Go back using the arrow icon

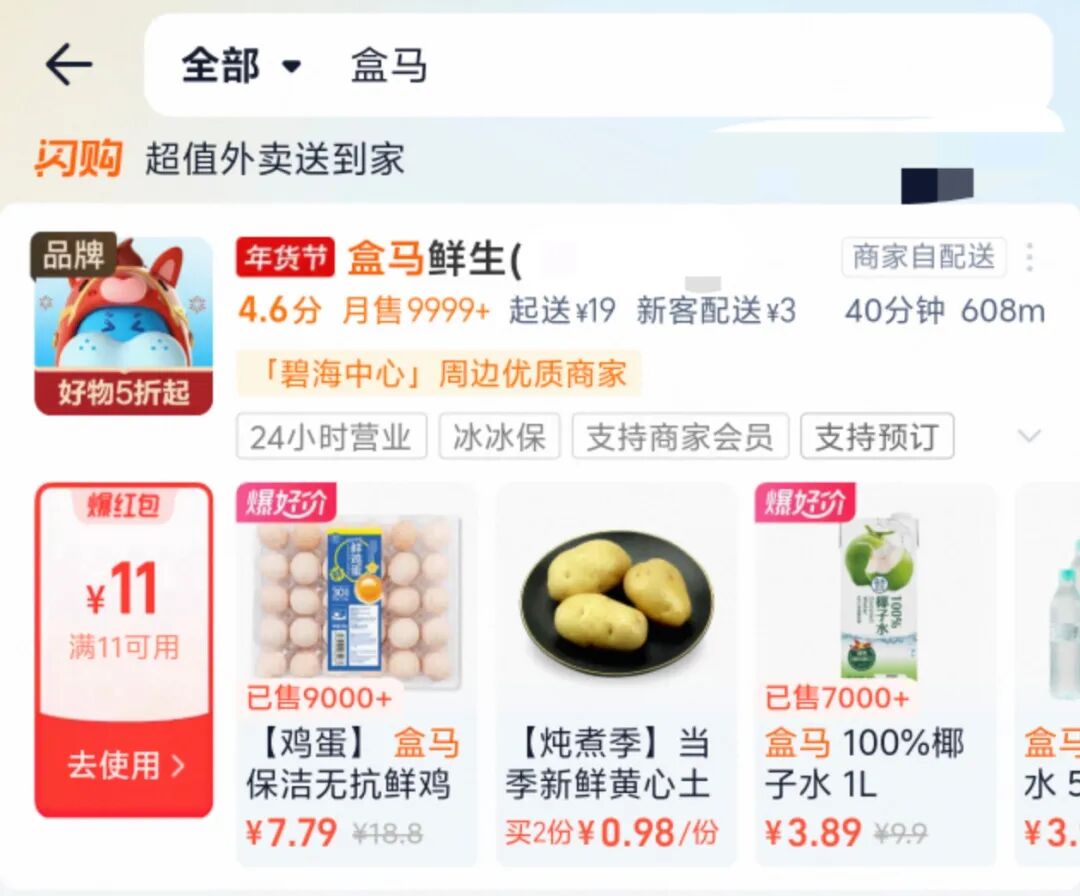(69, 66)
